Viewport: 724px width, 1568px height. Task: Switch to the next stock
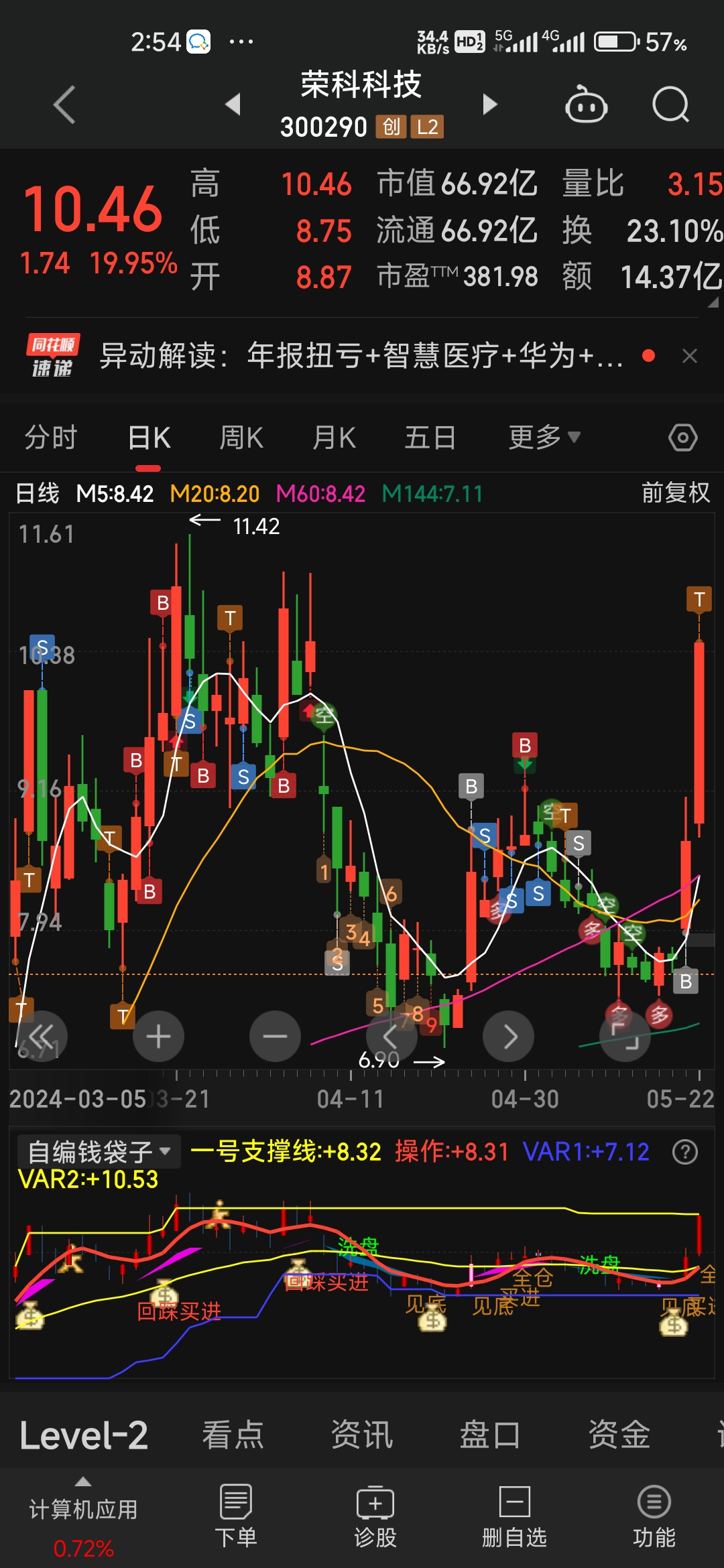click(x=490, y=104)
